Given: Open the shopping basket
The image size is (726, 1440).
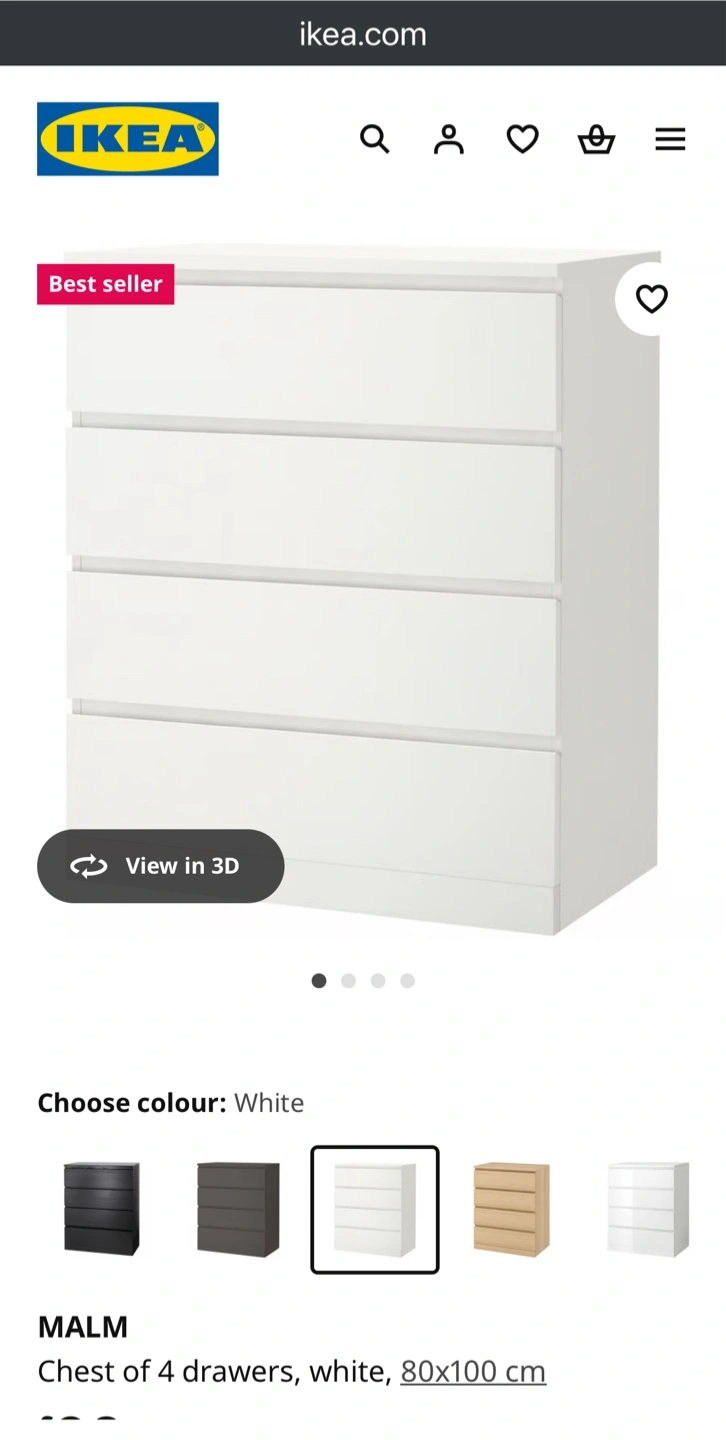Looking at the screenshot, I should (596, 139).
